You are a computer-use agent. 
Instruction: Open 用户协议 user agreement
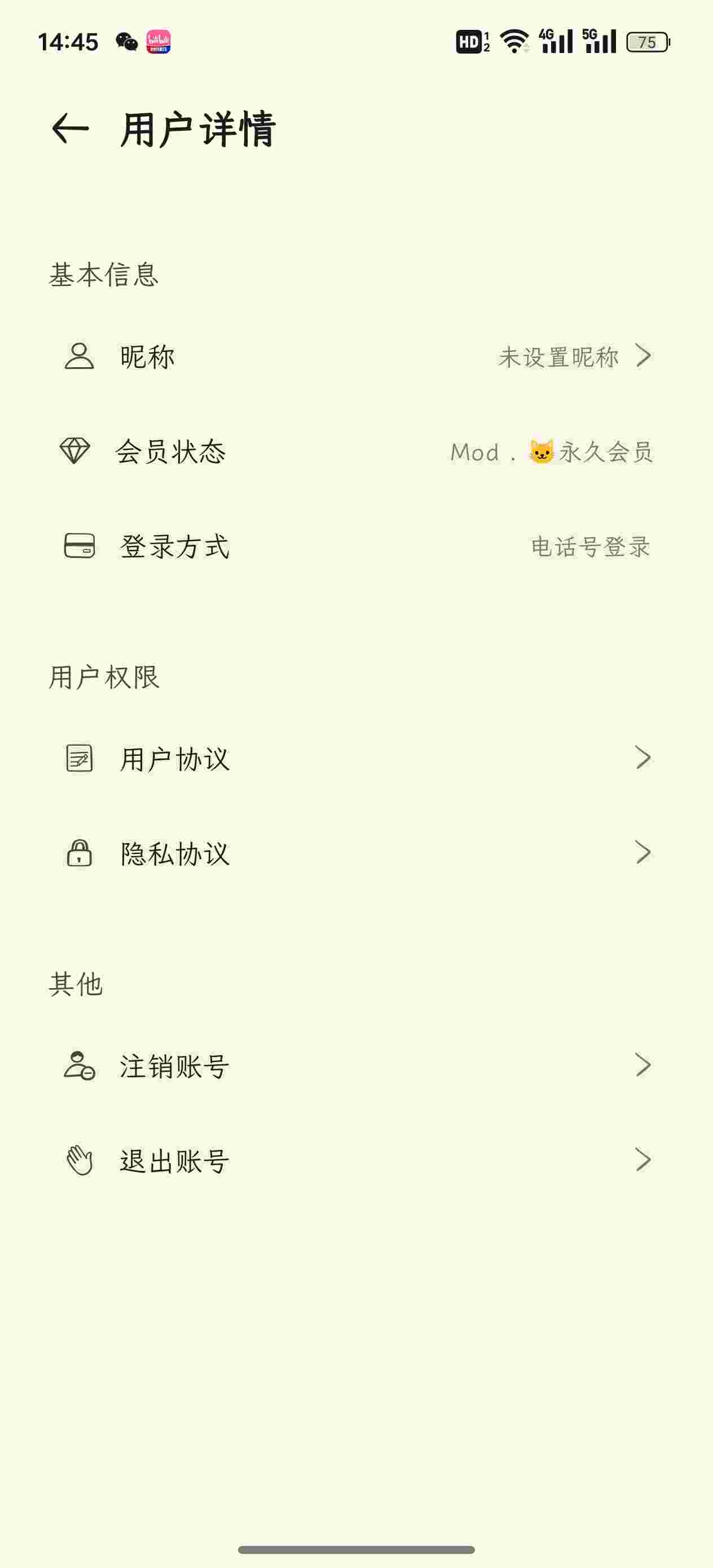[356, 759]
